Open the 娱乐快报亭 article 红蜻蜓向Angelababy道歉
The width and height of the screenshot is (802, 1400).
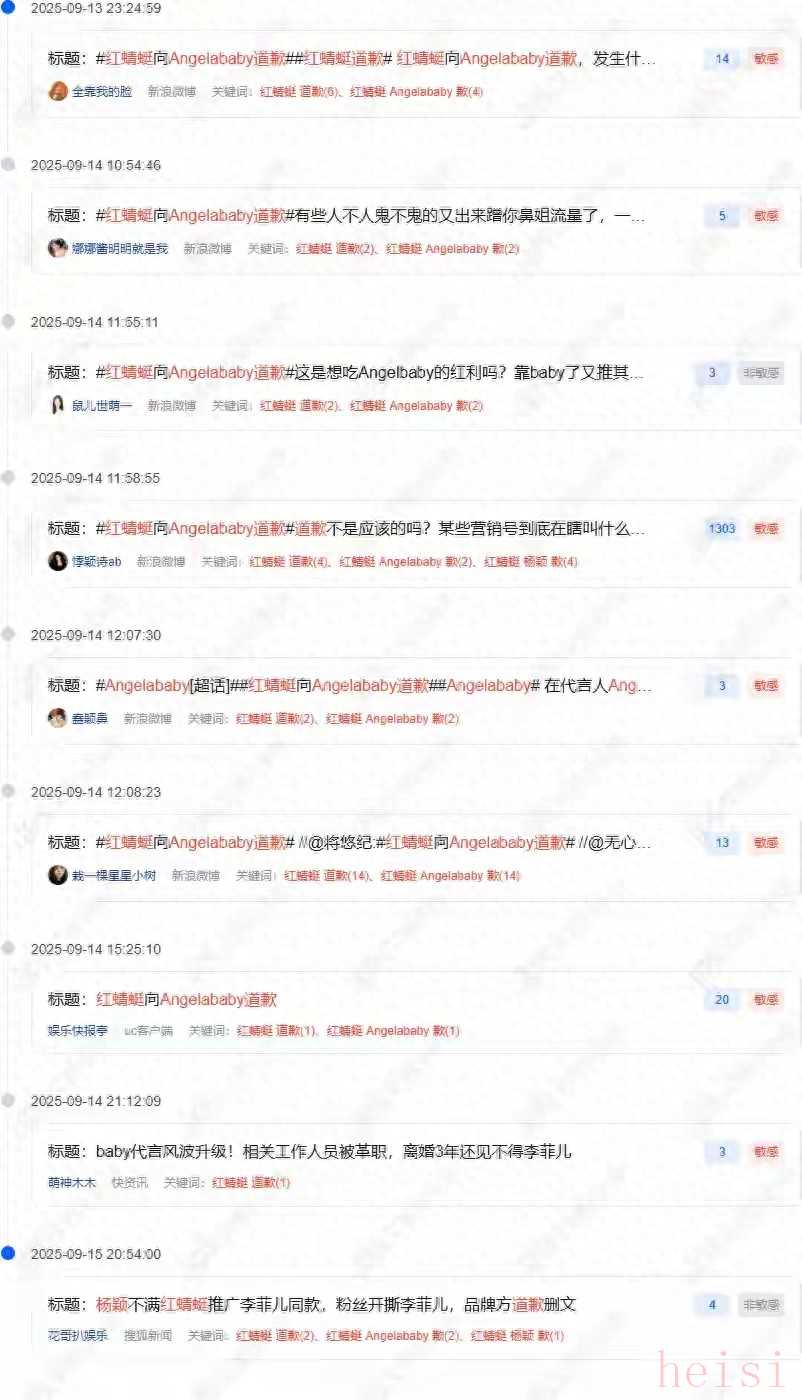[187, 999]
